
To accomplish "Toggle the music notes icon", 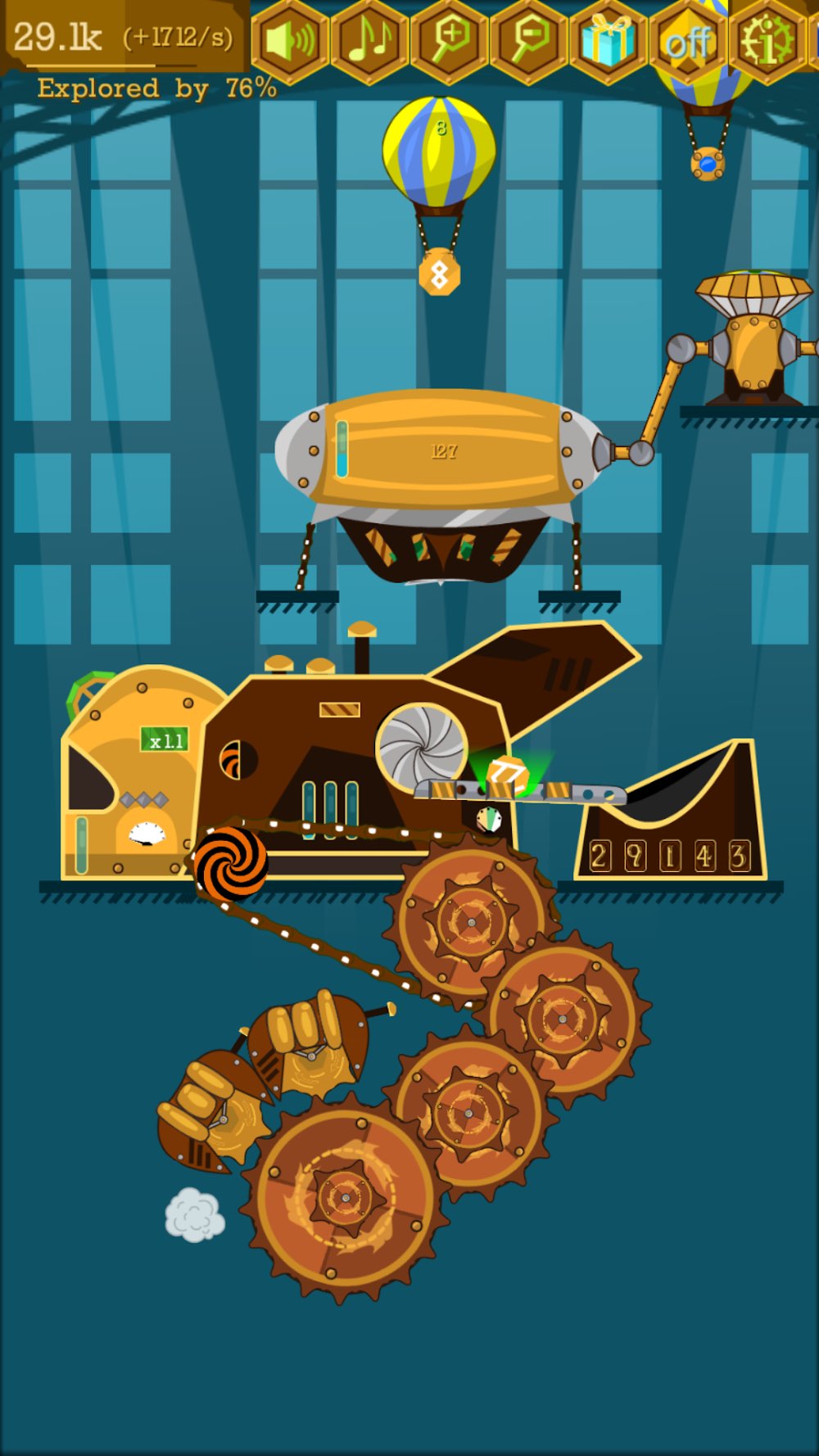I will 369,40.
